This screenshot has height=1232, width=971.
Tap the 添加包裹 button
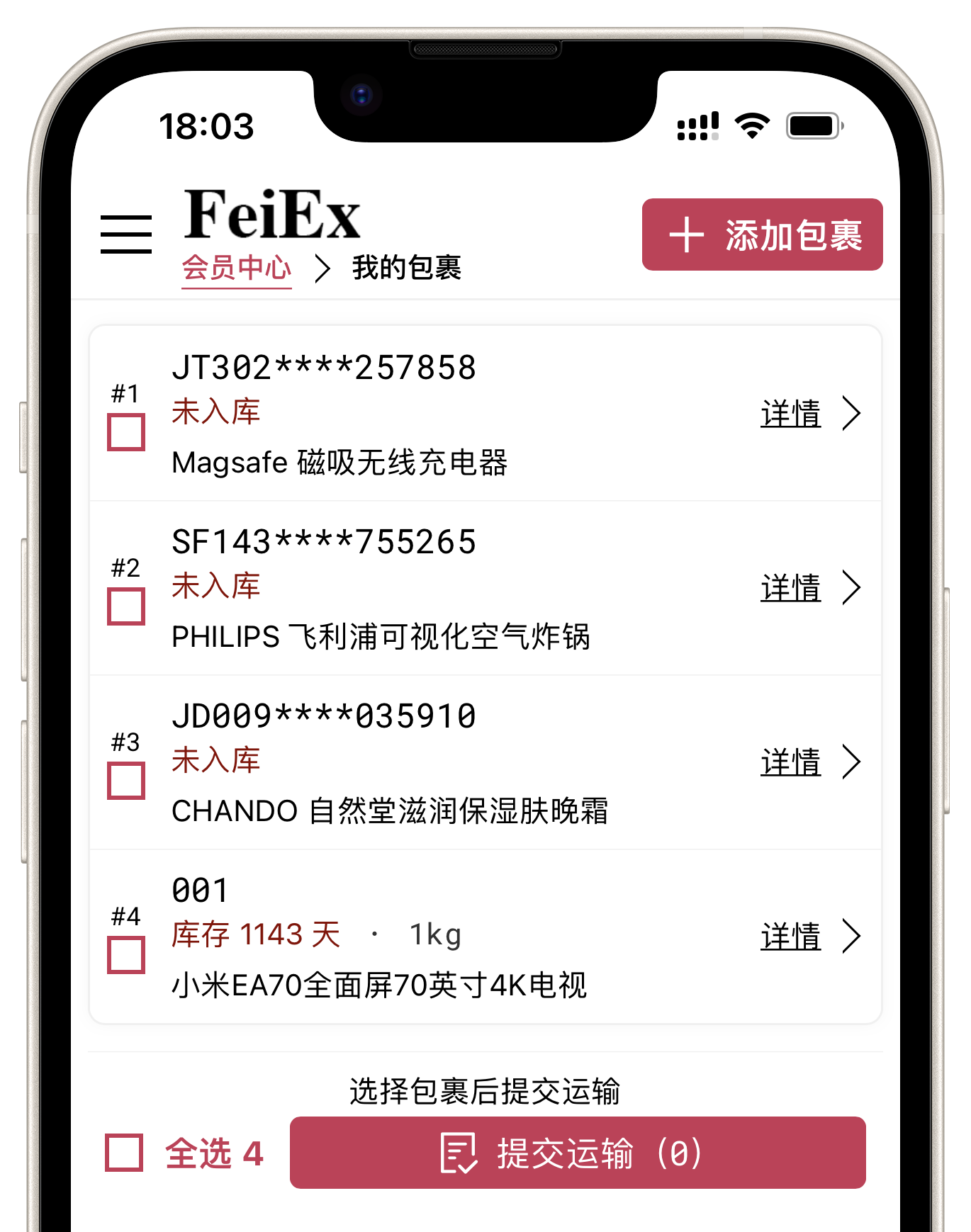pos(762,234)
